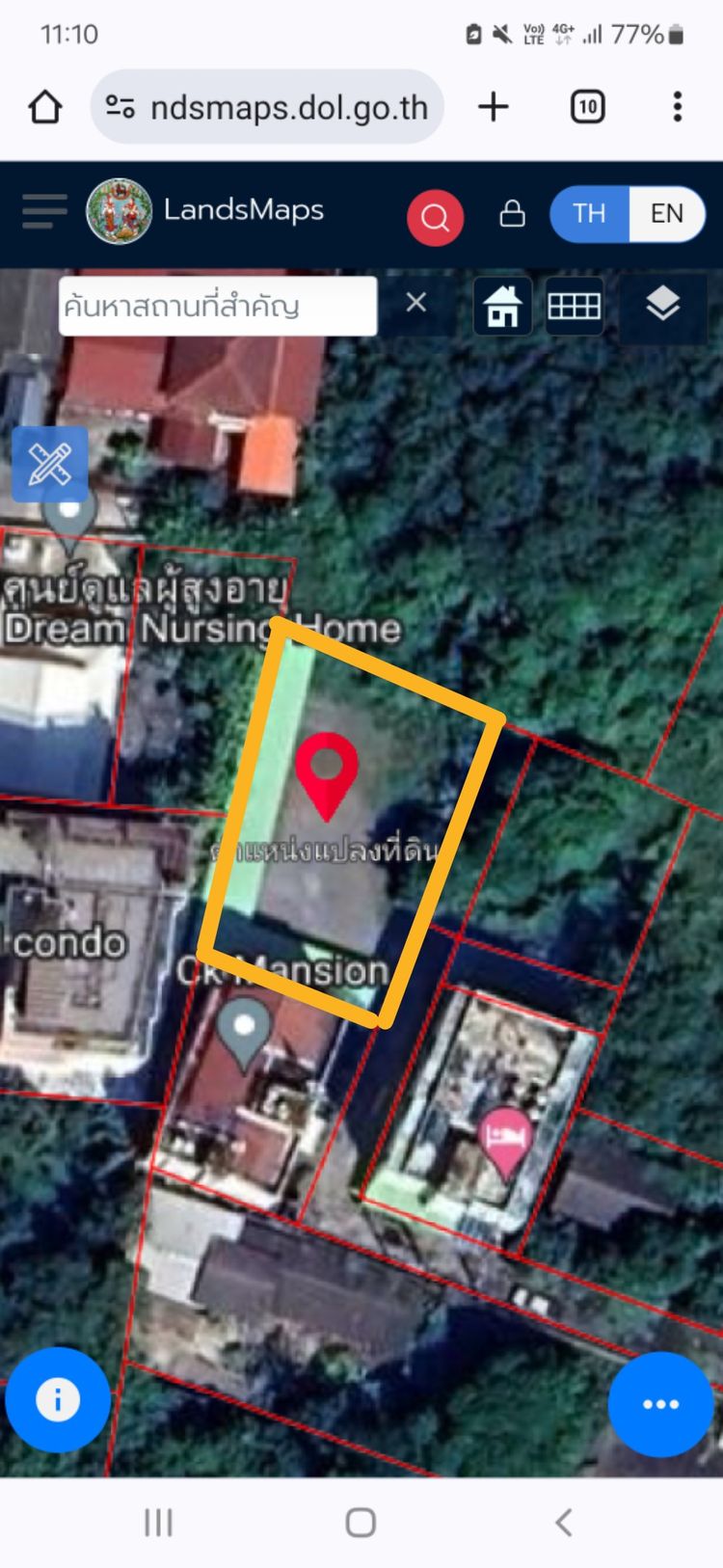Select the TH language option
The image size is (723, 1568).
(589, 213)
